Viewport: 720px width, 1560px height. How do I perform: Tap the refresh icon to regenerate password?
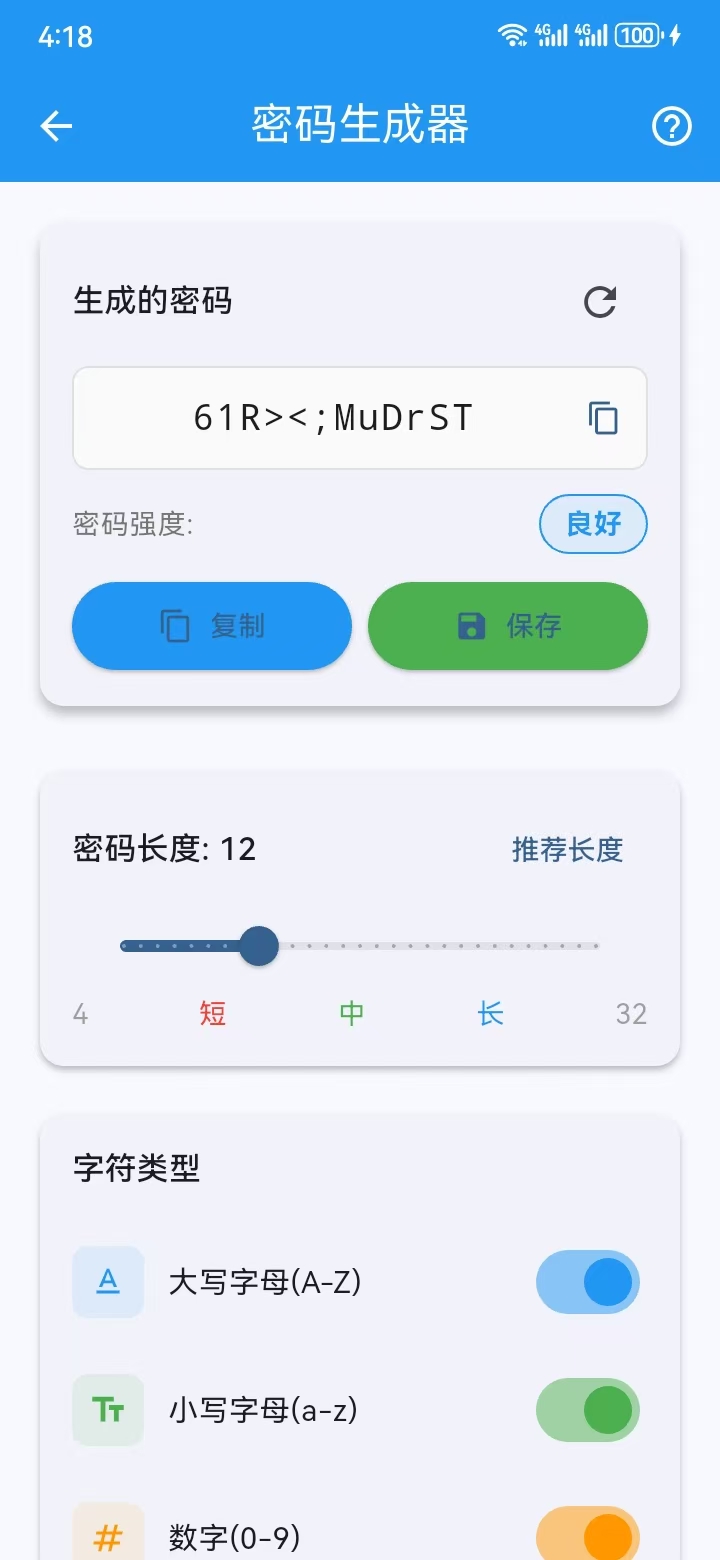tap(600, 303)
